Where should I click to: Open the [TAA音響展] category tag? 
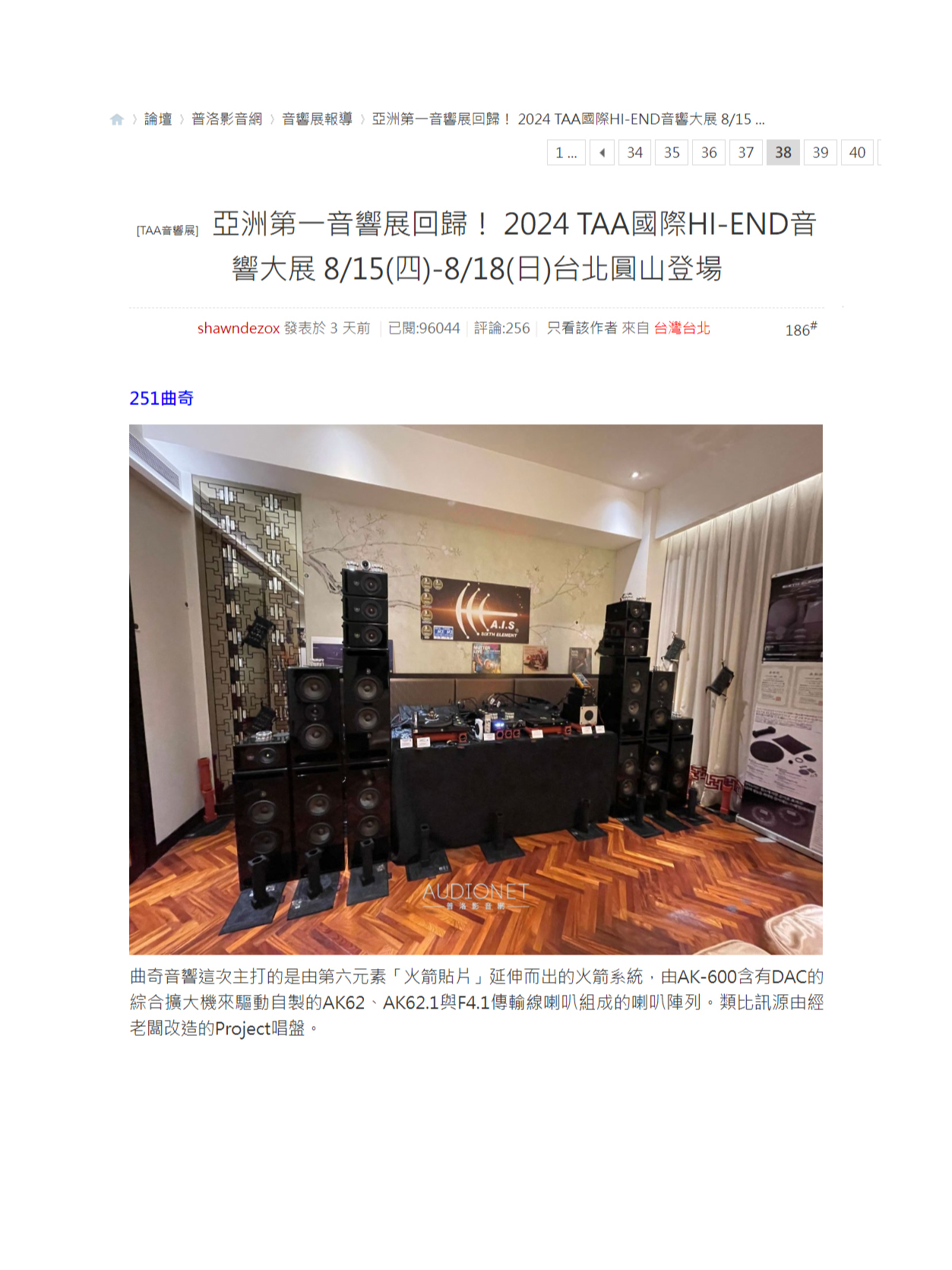tap(167, 230)
